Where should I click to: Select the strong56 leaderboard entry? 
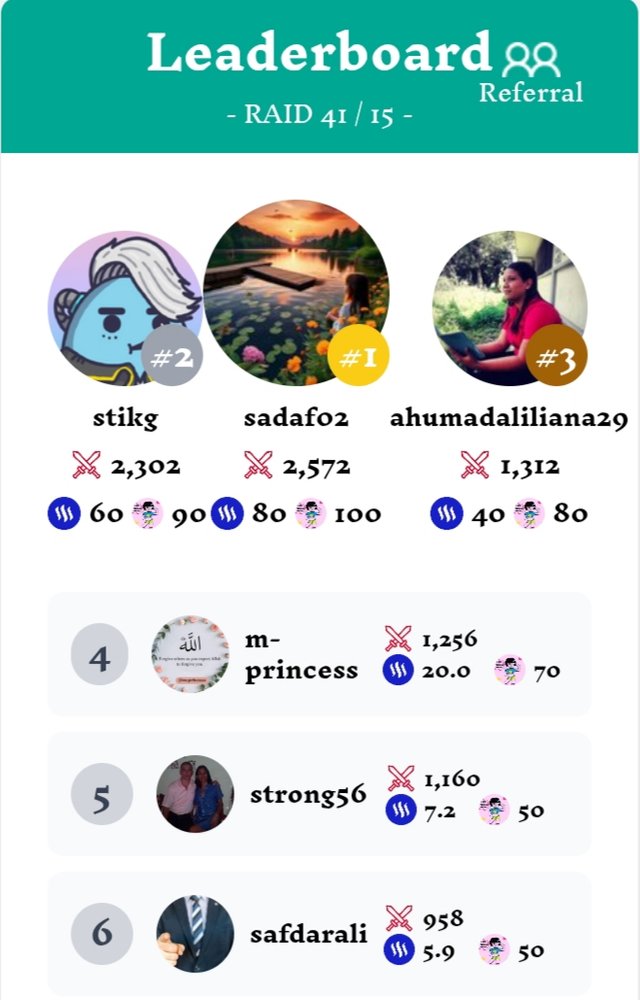point(319,794)
